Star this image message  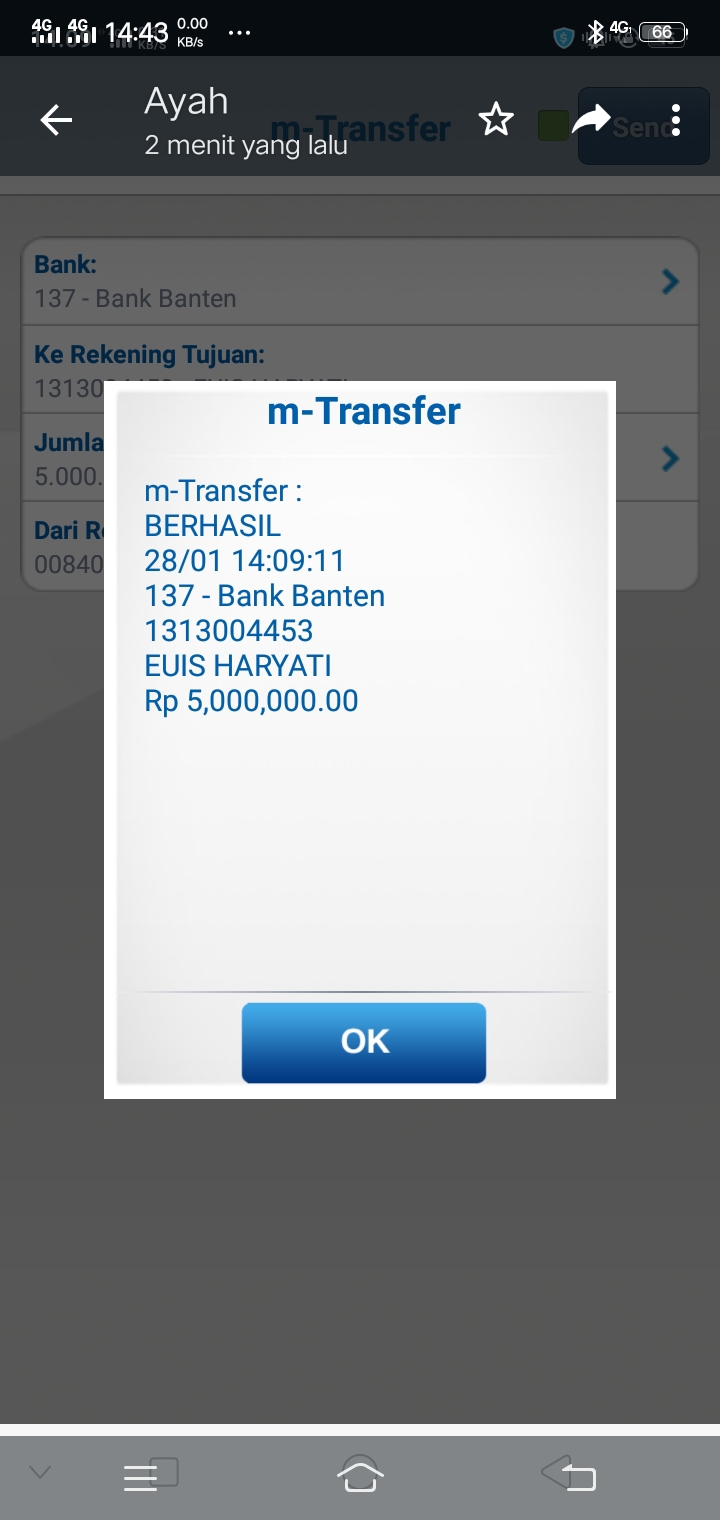tap(495, 121)
